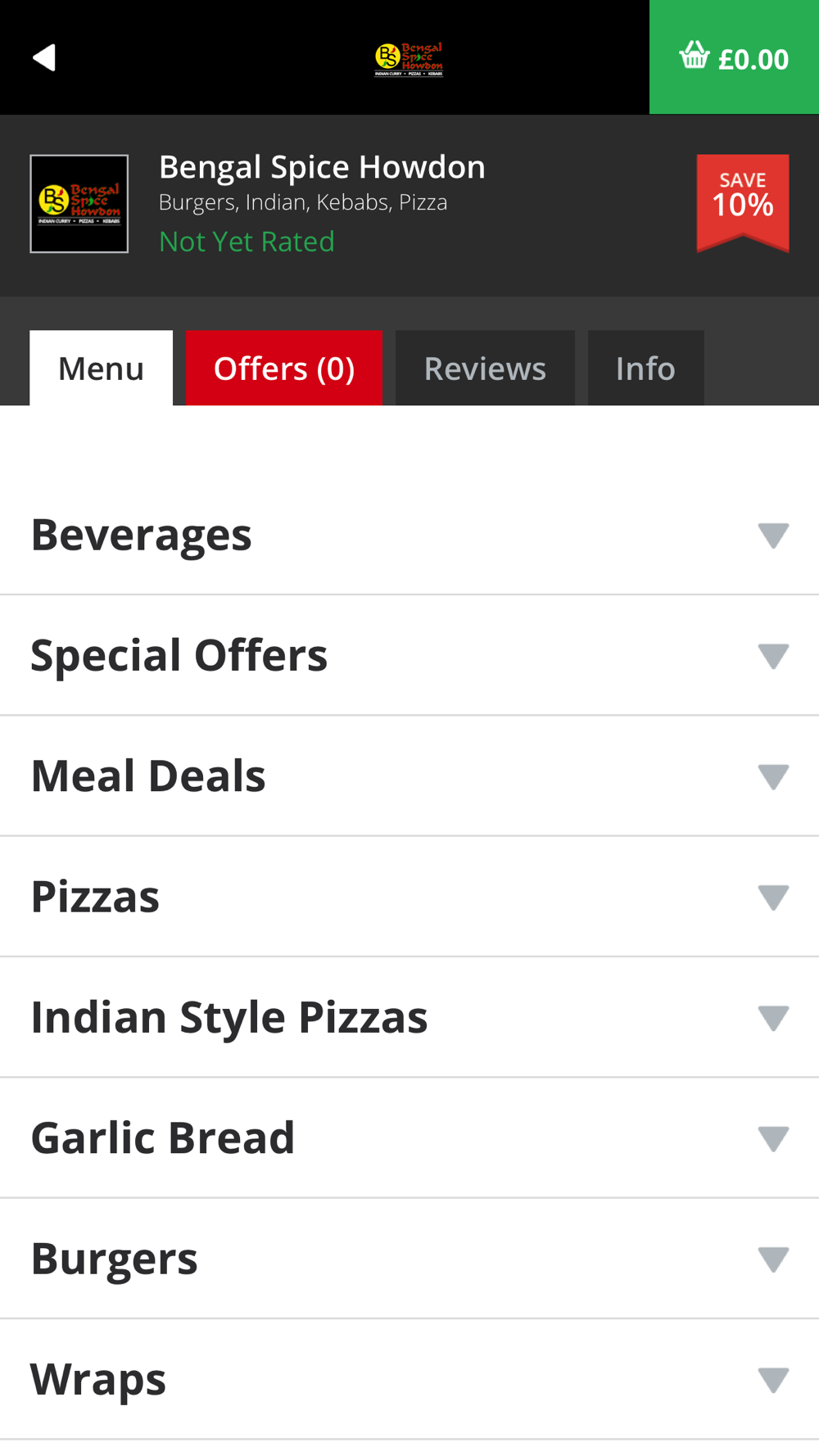Expand the Beverages category
The image size is (819, 1456).
[x=409, y=535]
